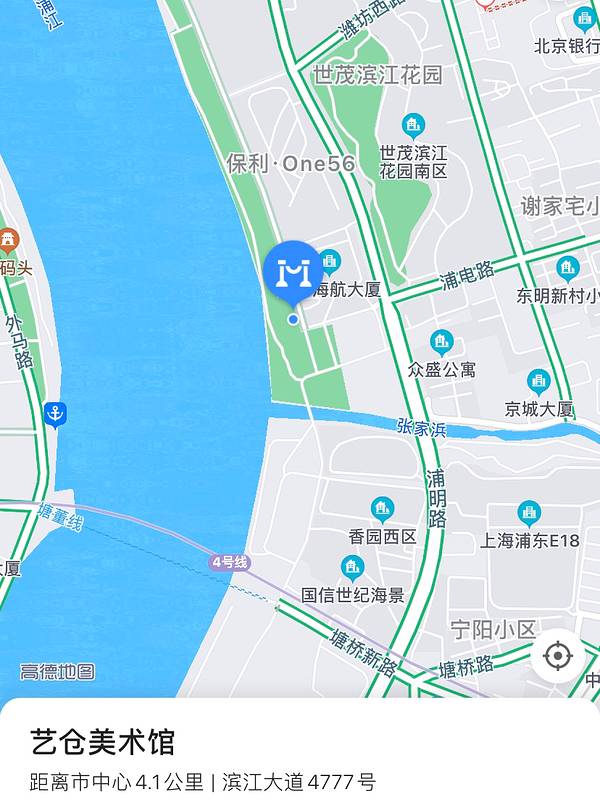Select the 京城大厦 map point
600x800 pixels.
[539, 382]
